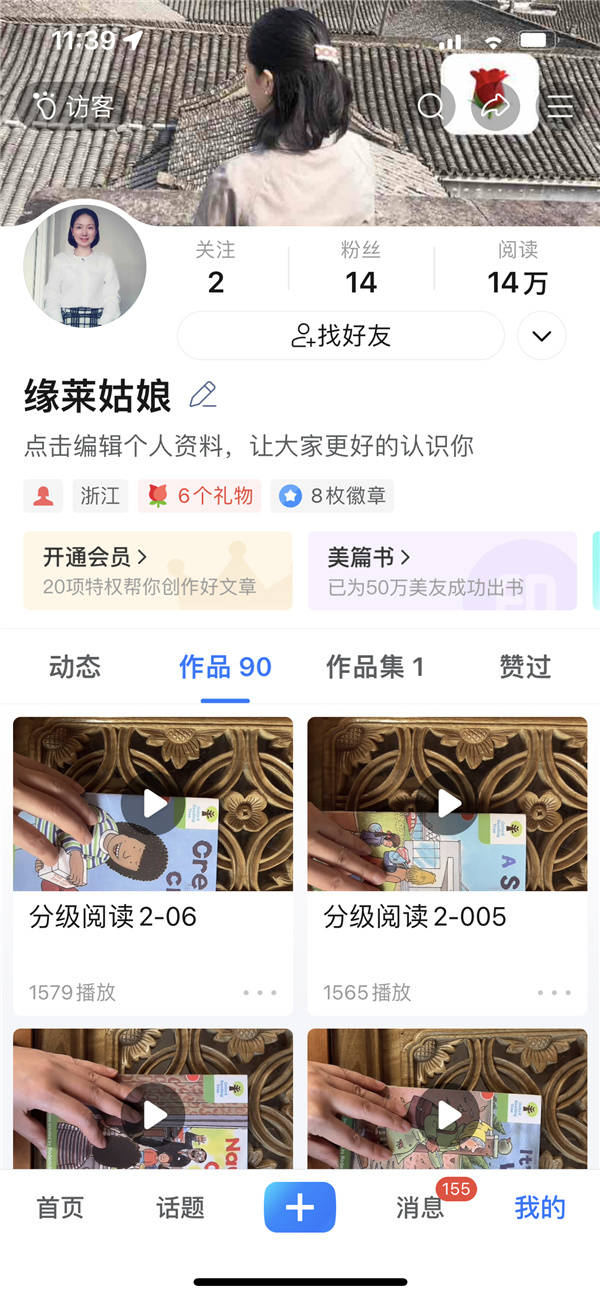Go to the 首页 home tab
This screenshot has height=1298, width=600.
[60, 1207]
